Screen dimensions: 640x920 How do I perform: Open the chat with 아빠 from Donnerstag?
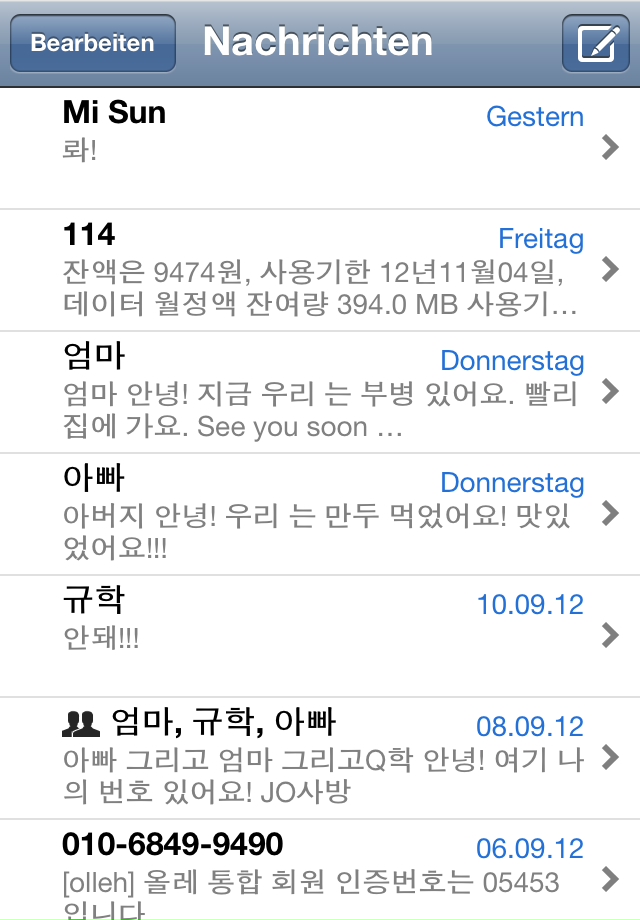coord(320,514)
